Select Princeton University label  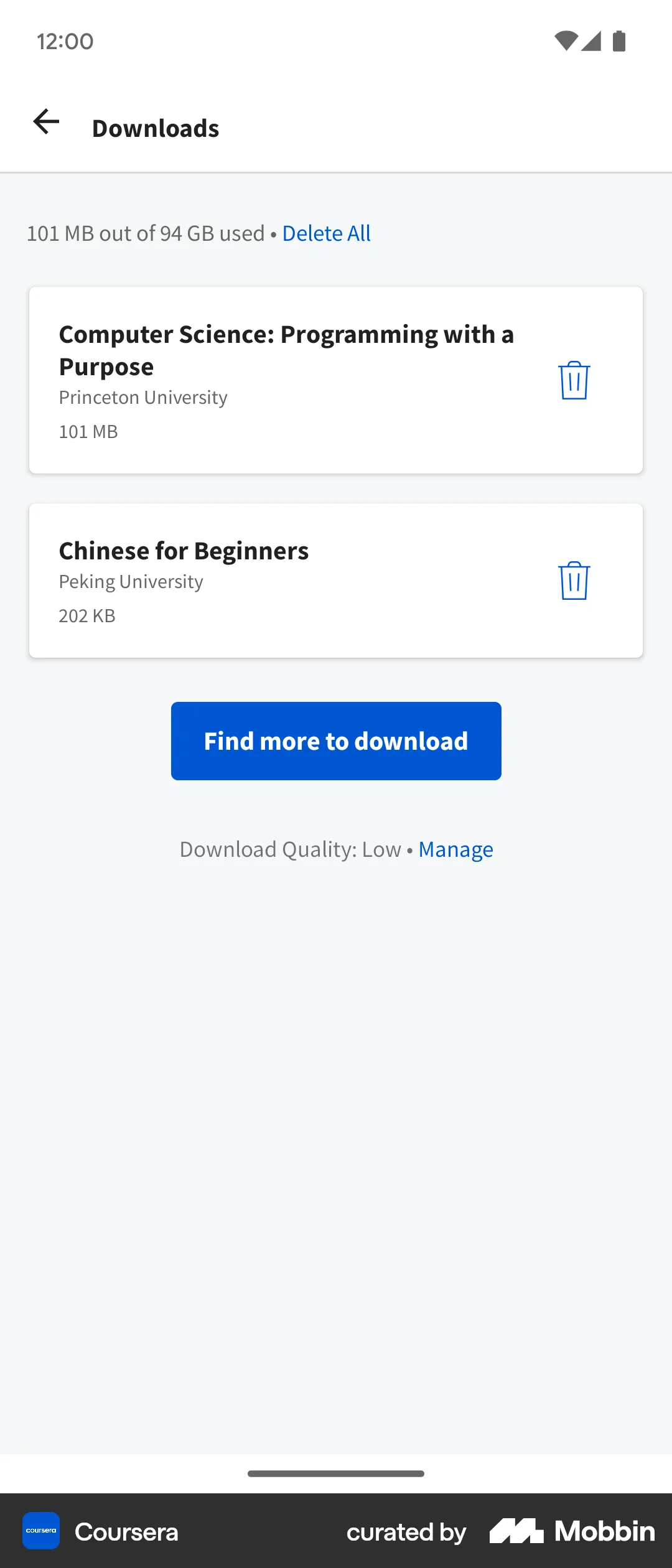142,397
